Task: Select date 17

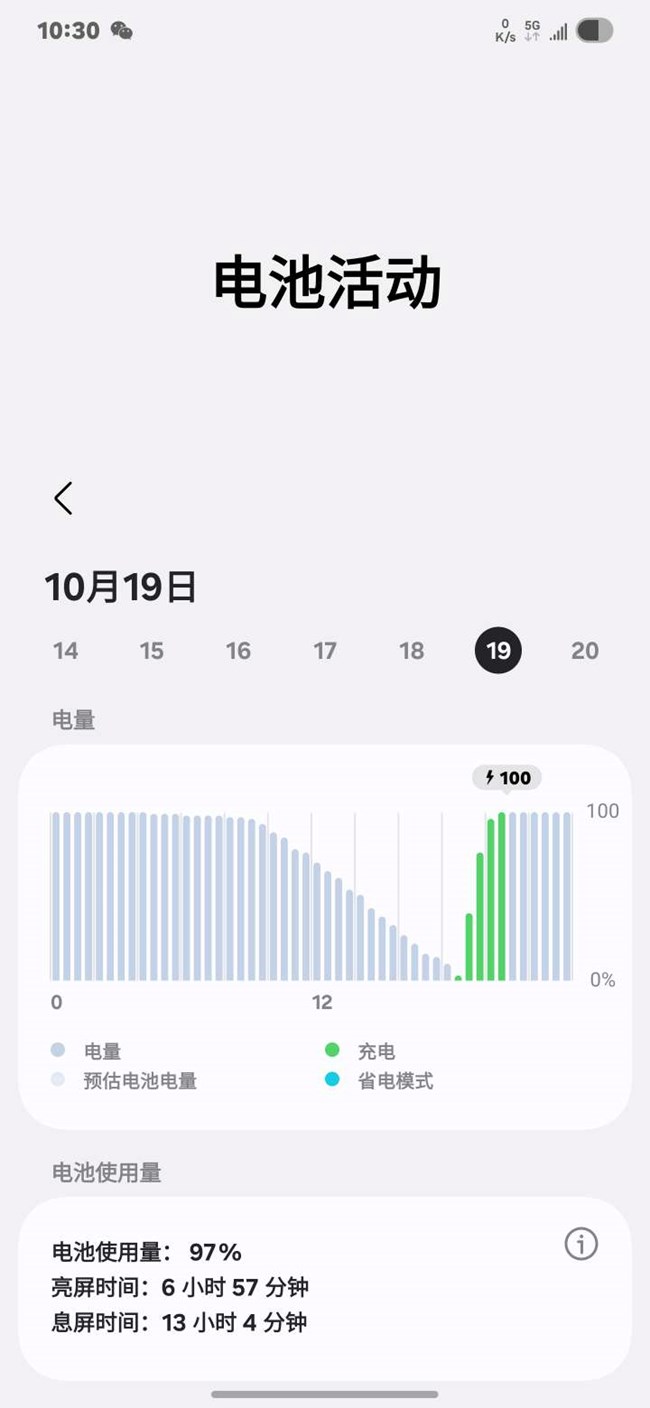Action: click(325, 651)
